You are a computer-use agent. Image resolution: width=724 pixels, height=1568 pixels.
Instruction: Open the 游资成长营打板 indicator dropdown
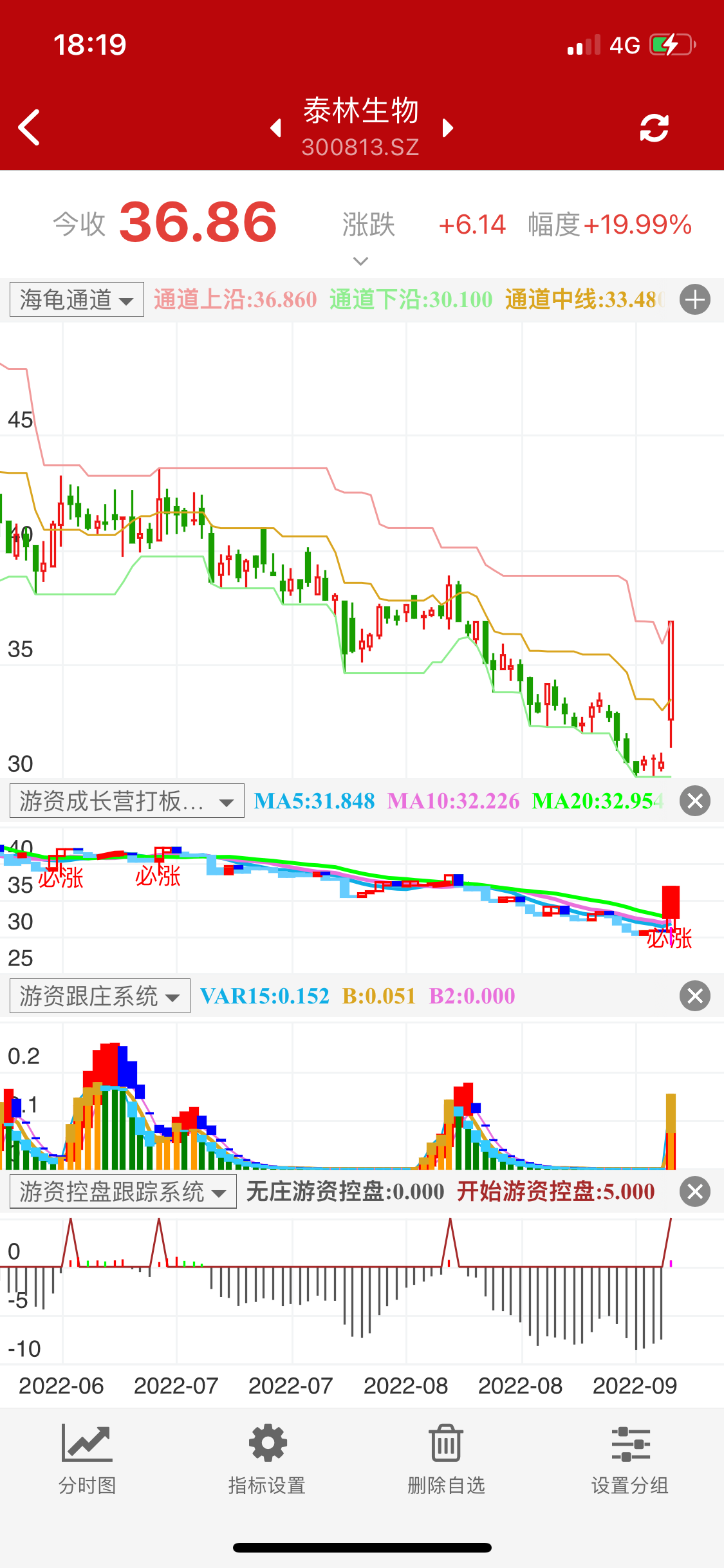point(127,801)
